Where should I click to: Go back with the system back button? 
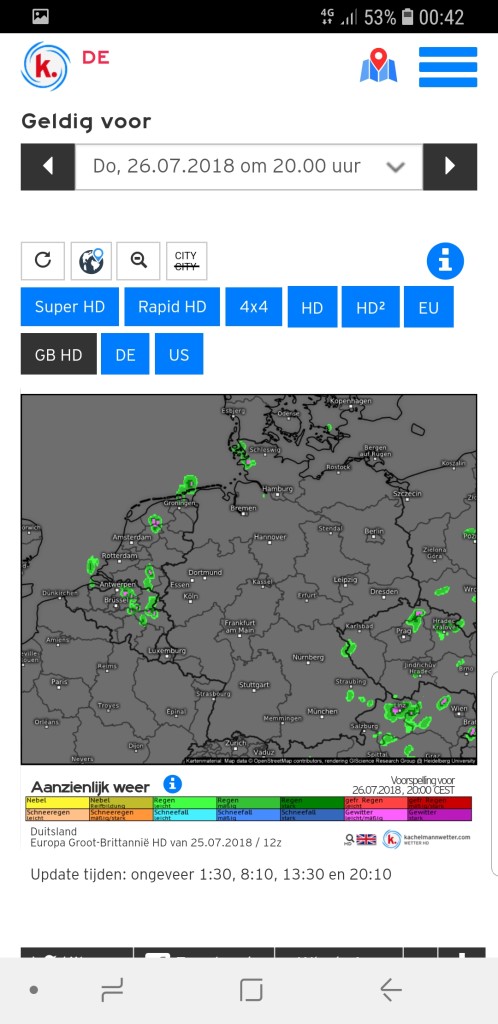click(391, 991)
